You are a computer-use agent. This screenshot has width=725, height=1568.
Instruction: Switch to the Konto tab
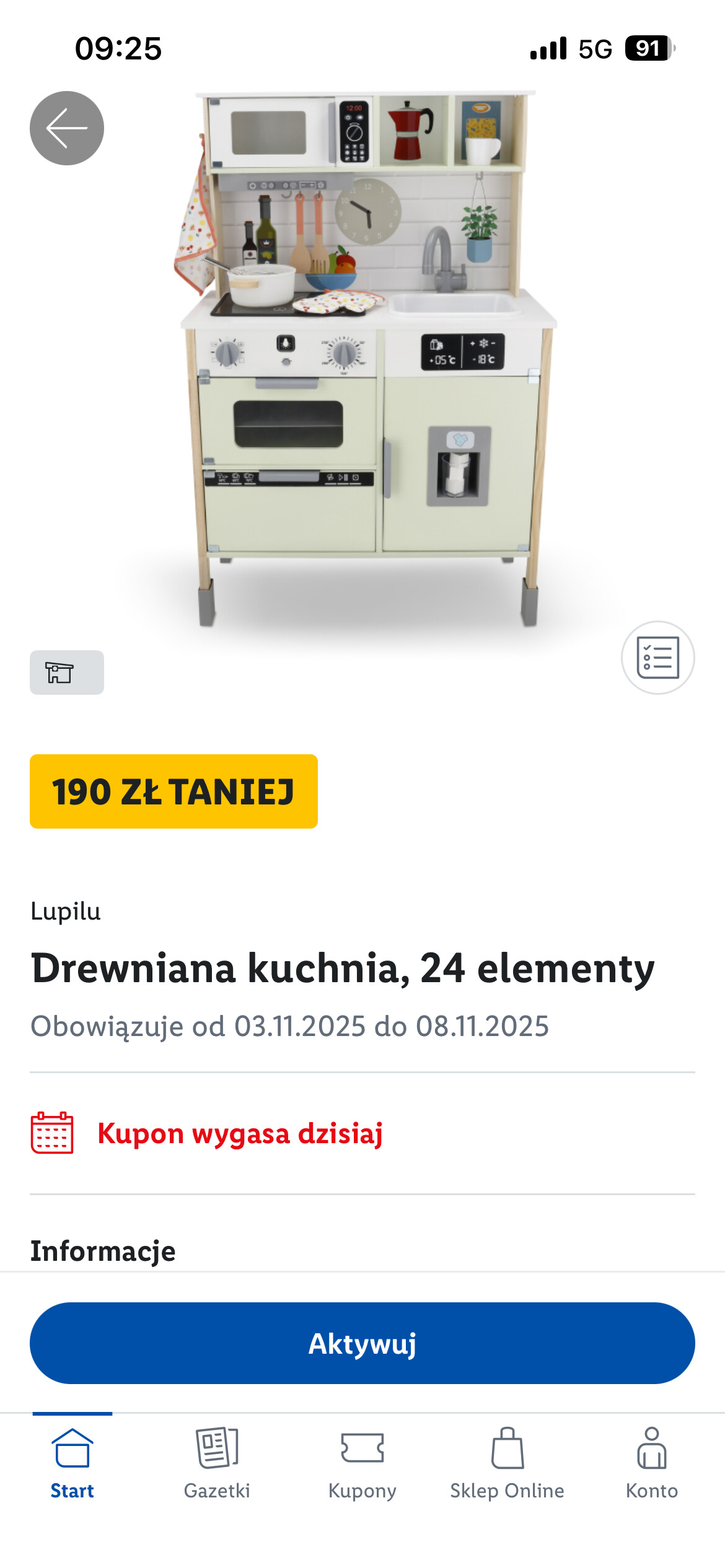(652, 1463)
